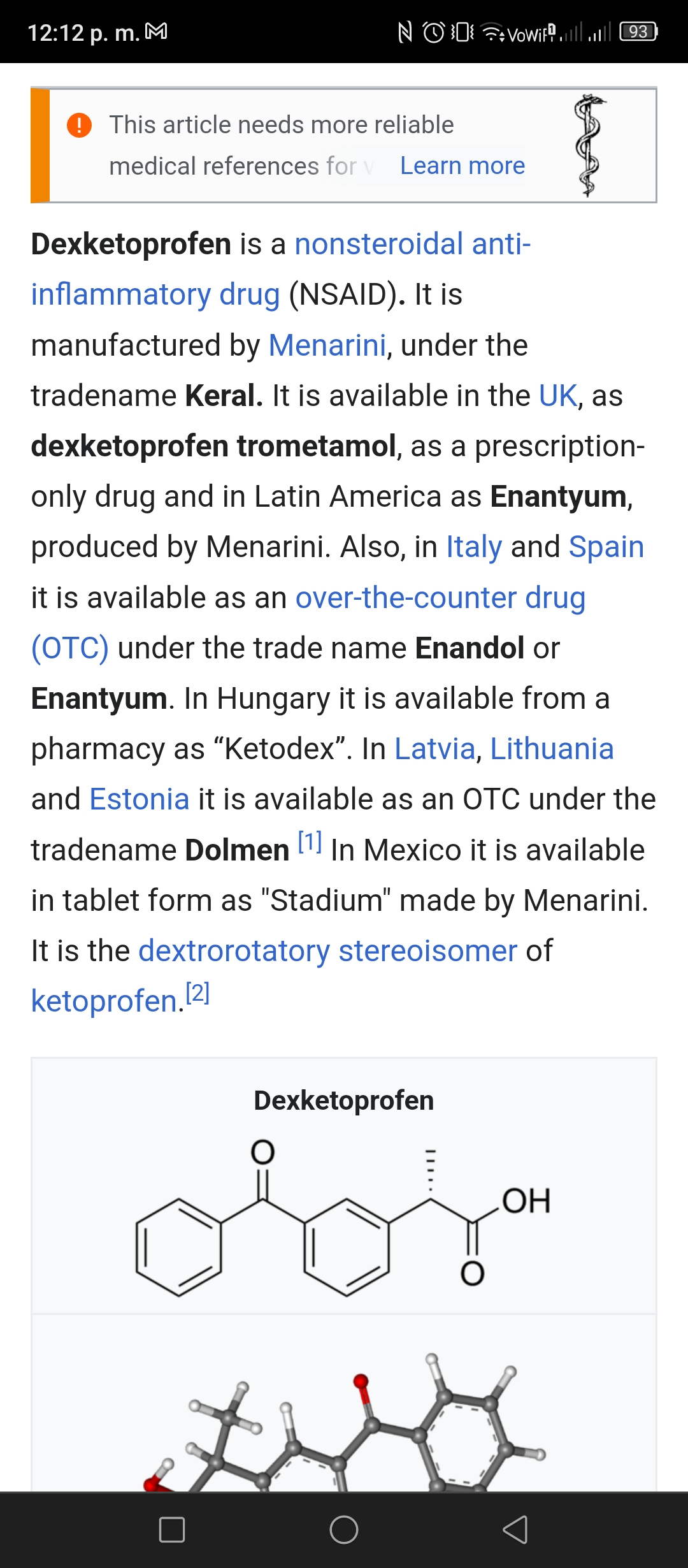Jump to citation [2] after ketoprofen
The height and width of the screenshot is (1568, 688).
coord(197,994)
